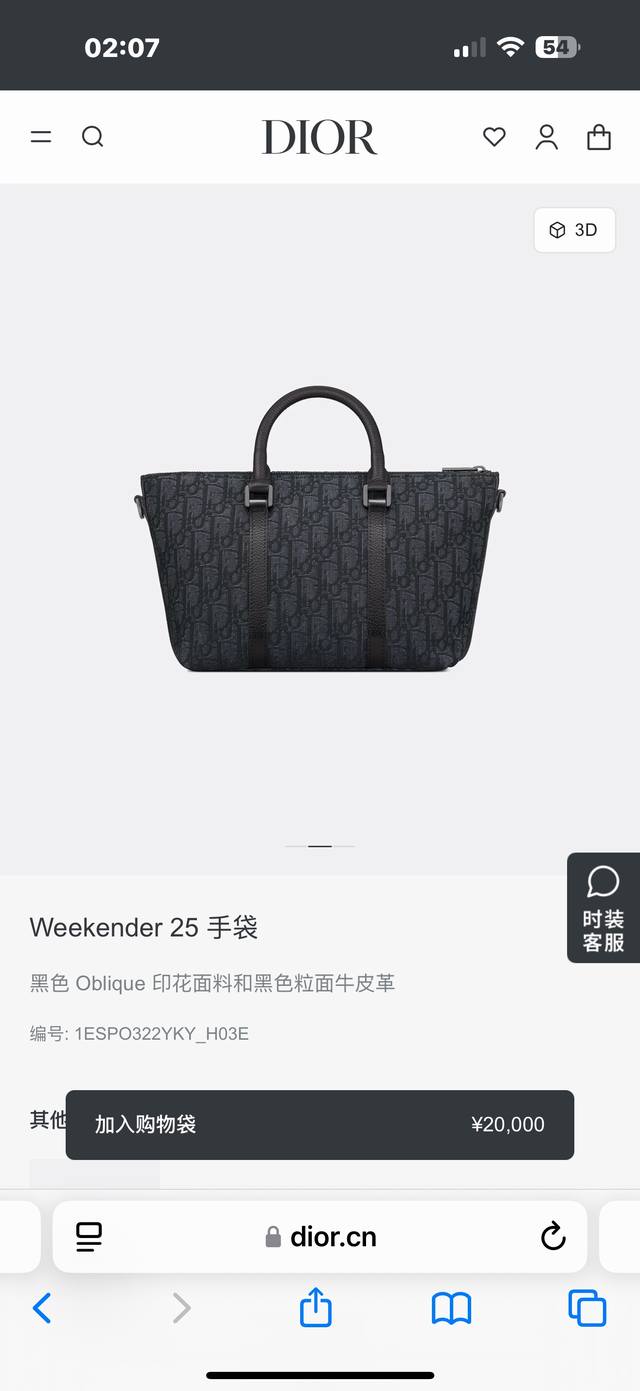Open Safari bookmarks
Image resolution: width=640 pixels, height=1391 pixels.
coord(451,1308)
